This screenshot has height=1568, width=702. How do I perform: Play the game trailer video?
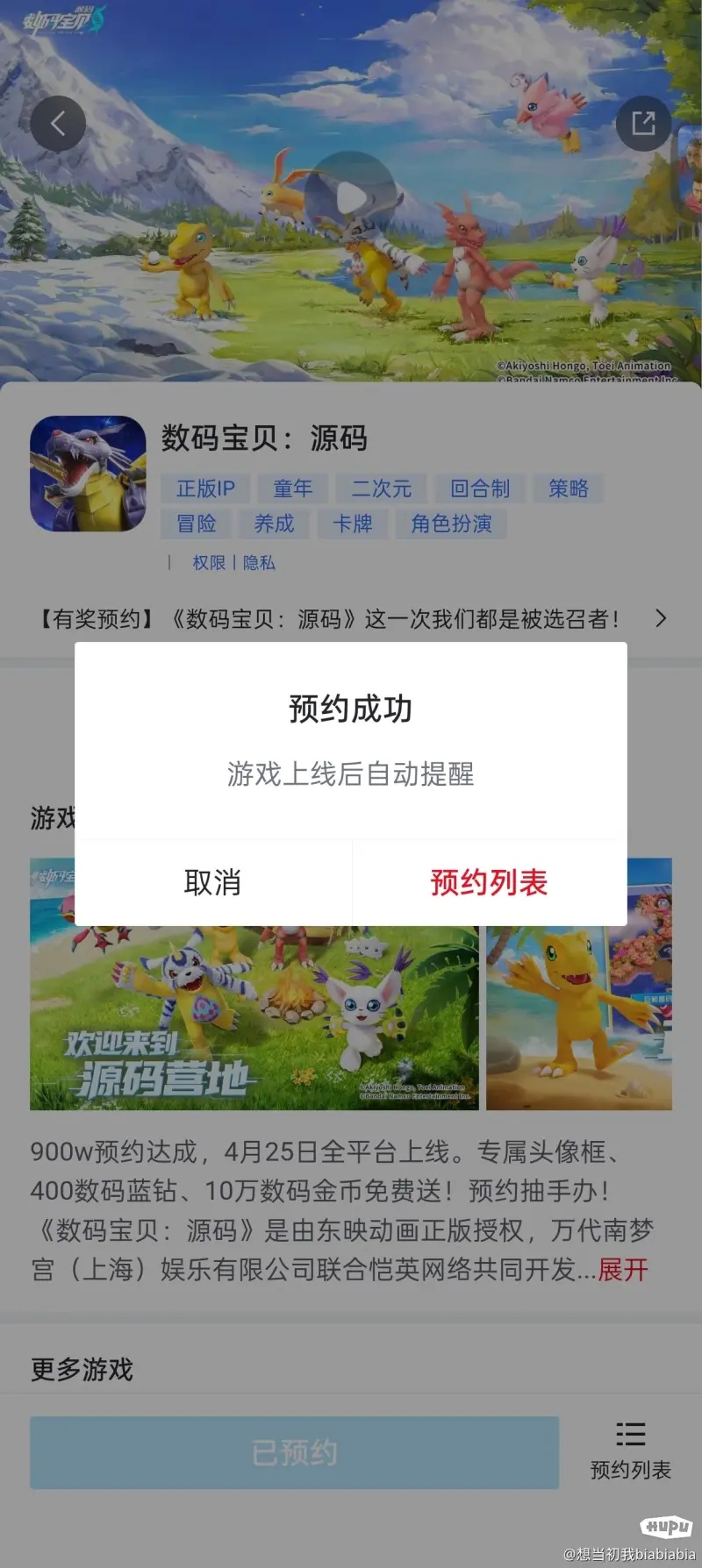tap(351, 196)
